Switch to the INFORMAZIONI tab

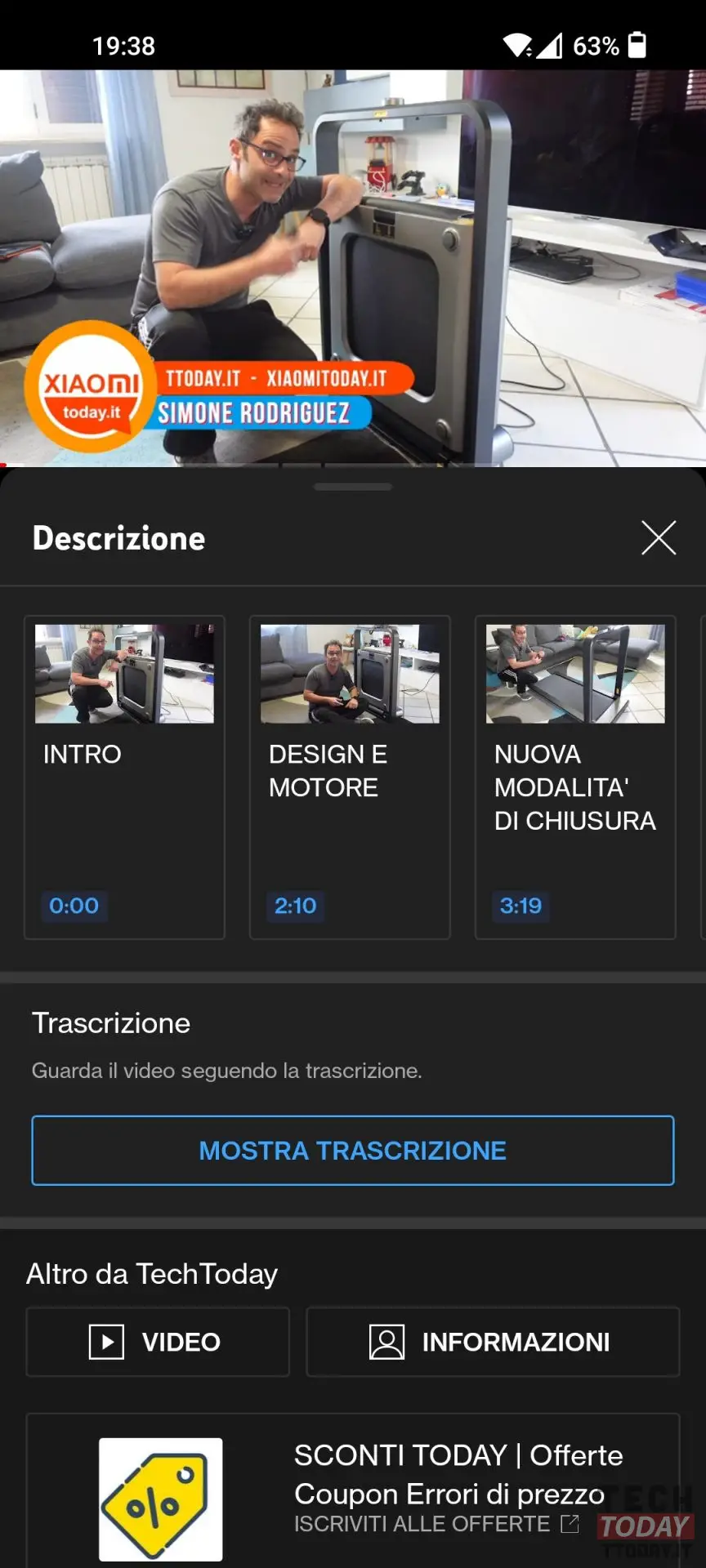pos(491,1342)
